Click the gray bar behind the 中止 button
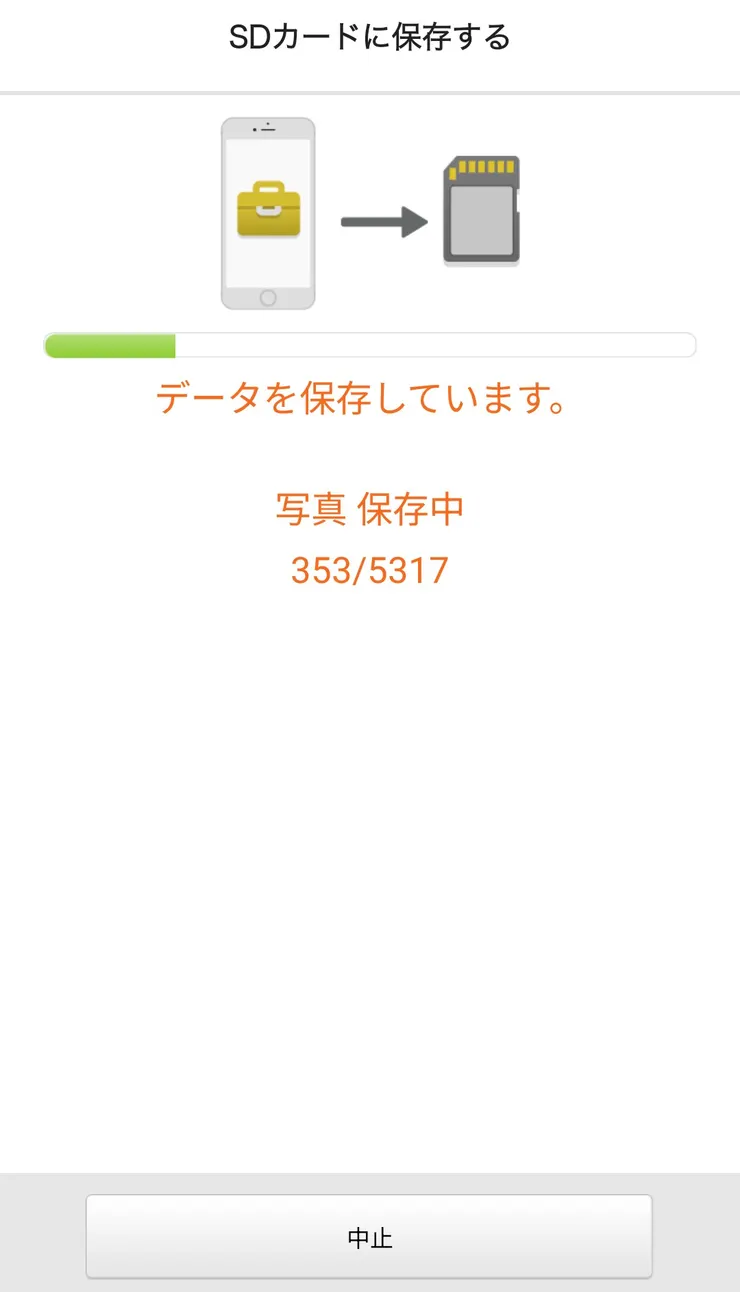Screen dimensions: 740x1292 [x=40, y=1237]
